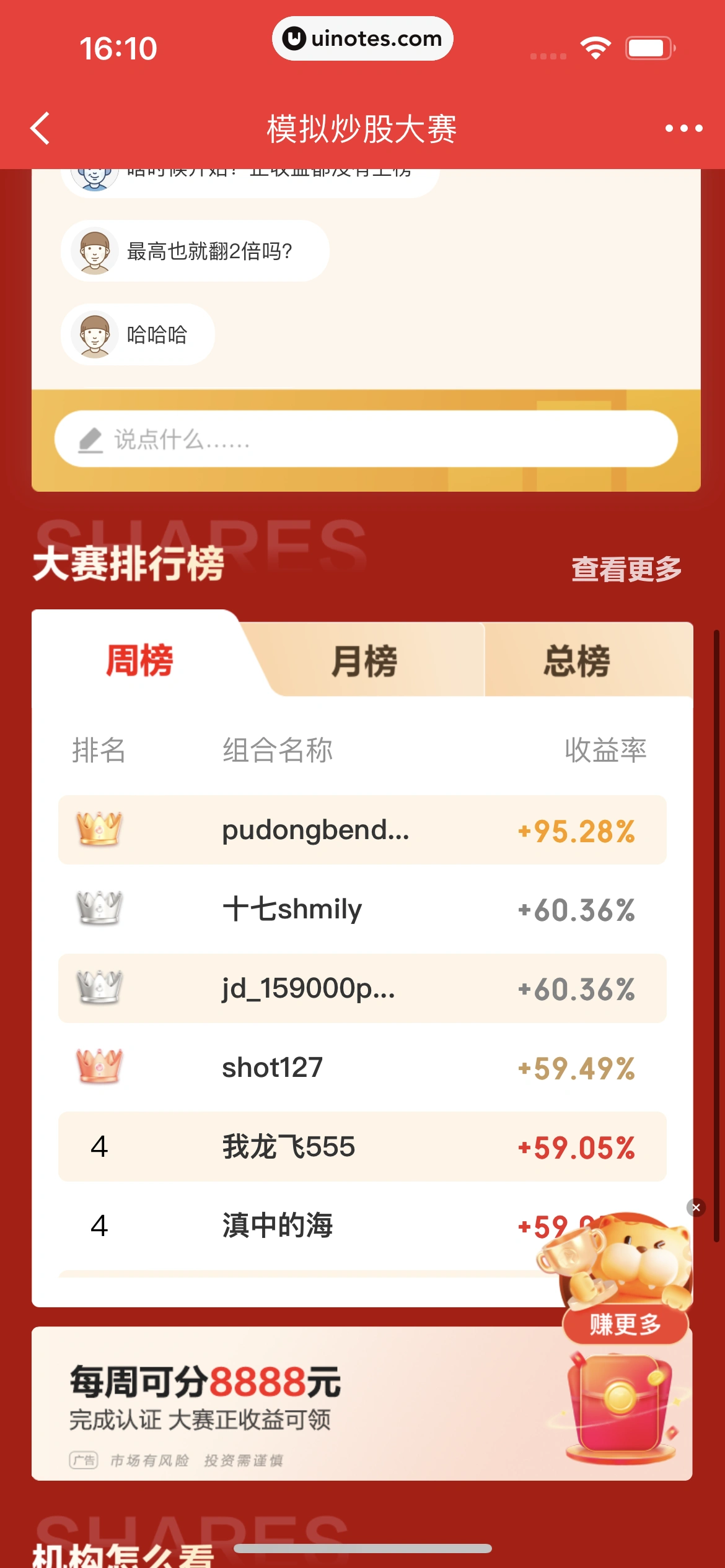725x1568 pixels.
Task: Open the three-dot overflow menu
Action: (683, 129)
